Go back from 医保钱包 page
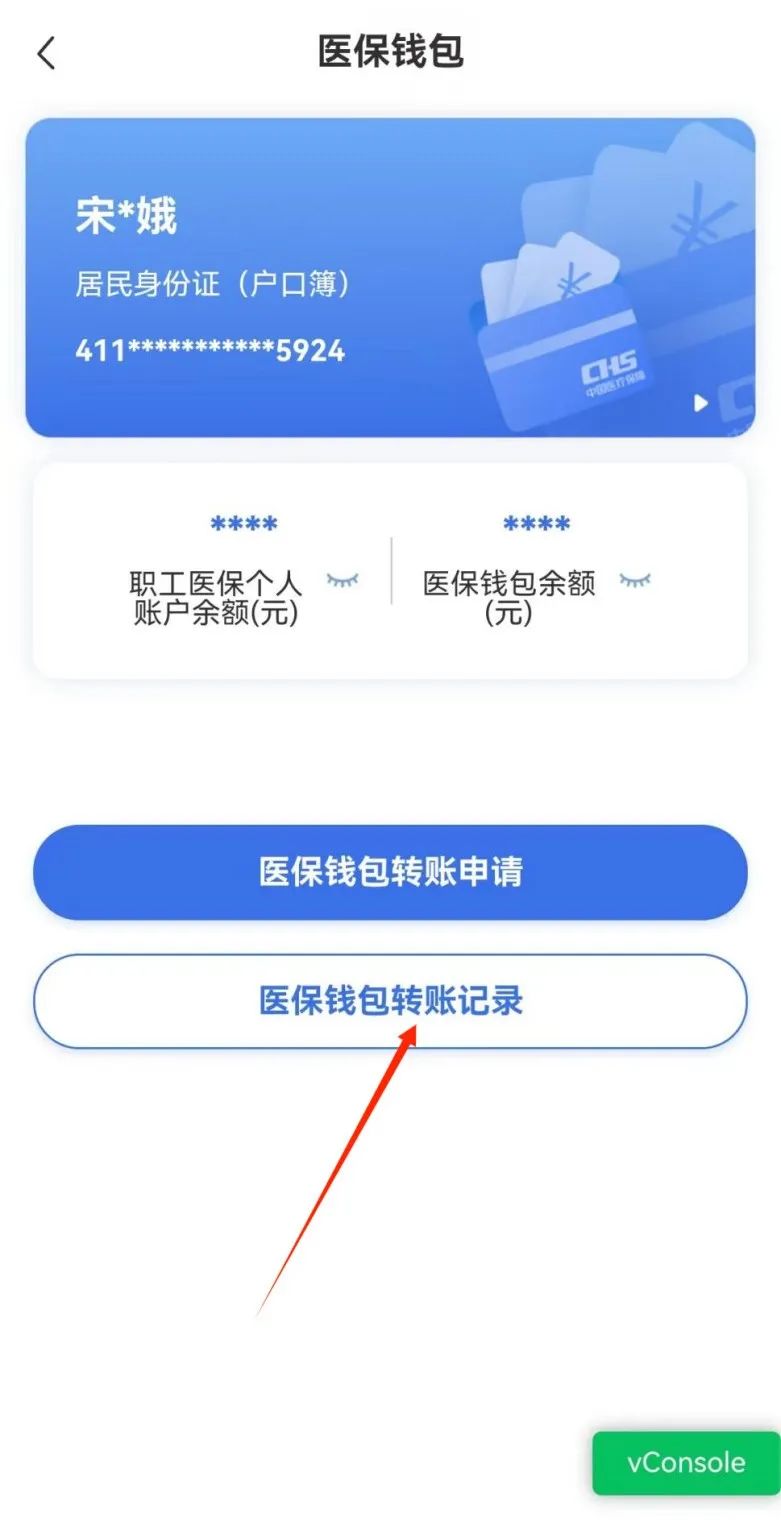The image size is (781, 1536). (46, 53)
